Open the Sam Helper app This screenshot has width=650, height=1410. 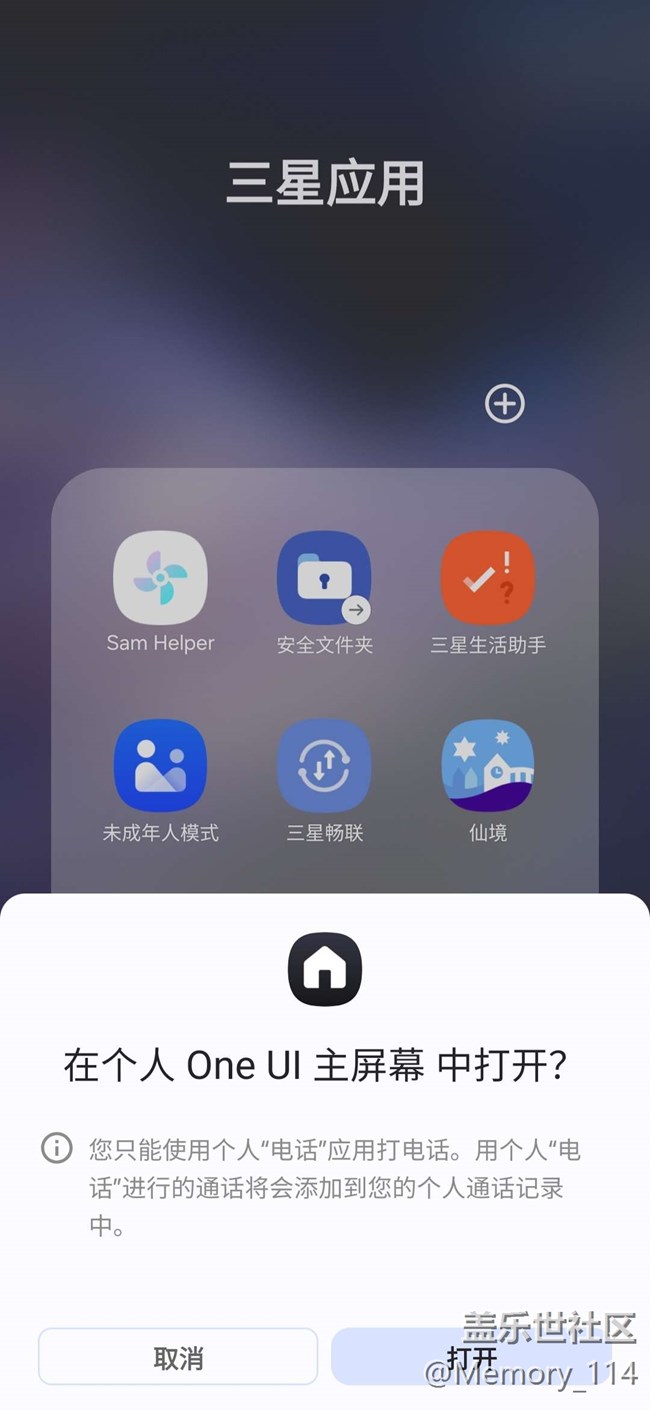tap(160, 579)
